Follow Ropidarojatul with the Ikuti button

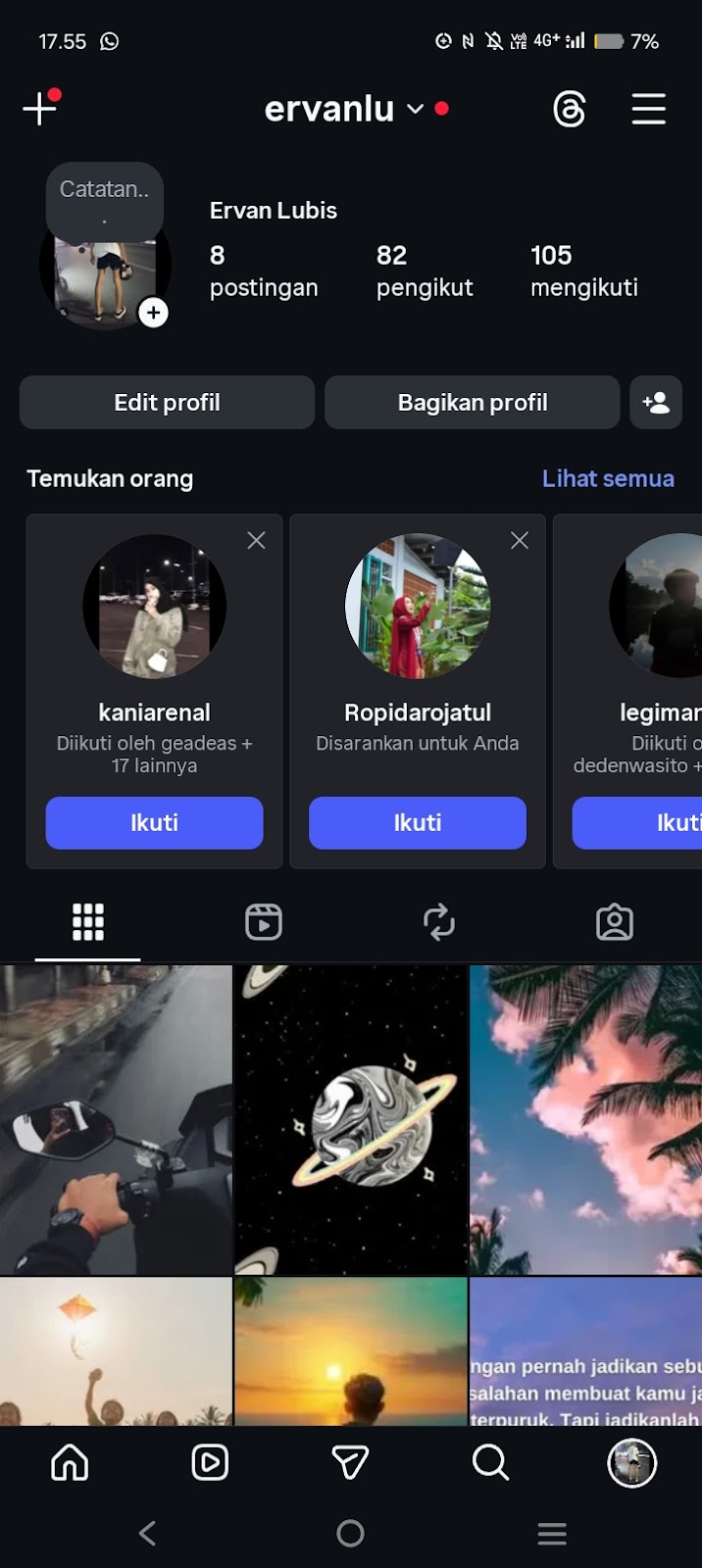click(417, 822)
